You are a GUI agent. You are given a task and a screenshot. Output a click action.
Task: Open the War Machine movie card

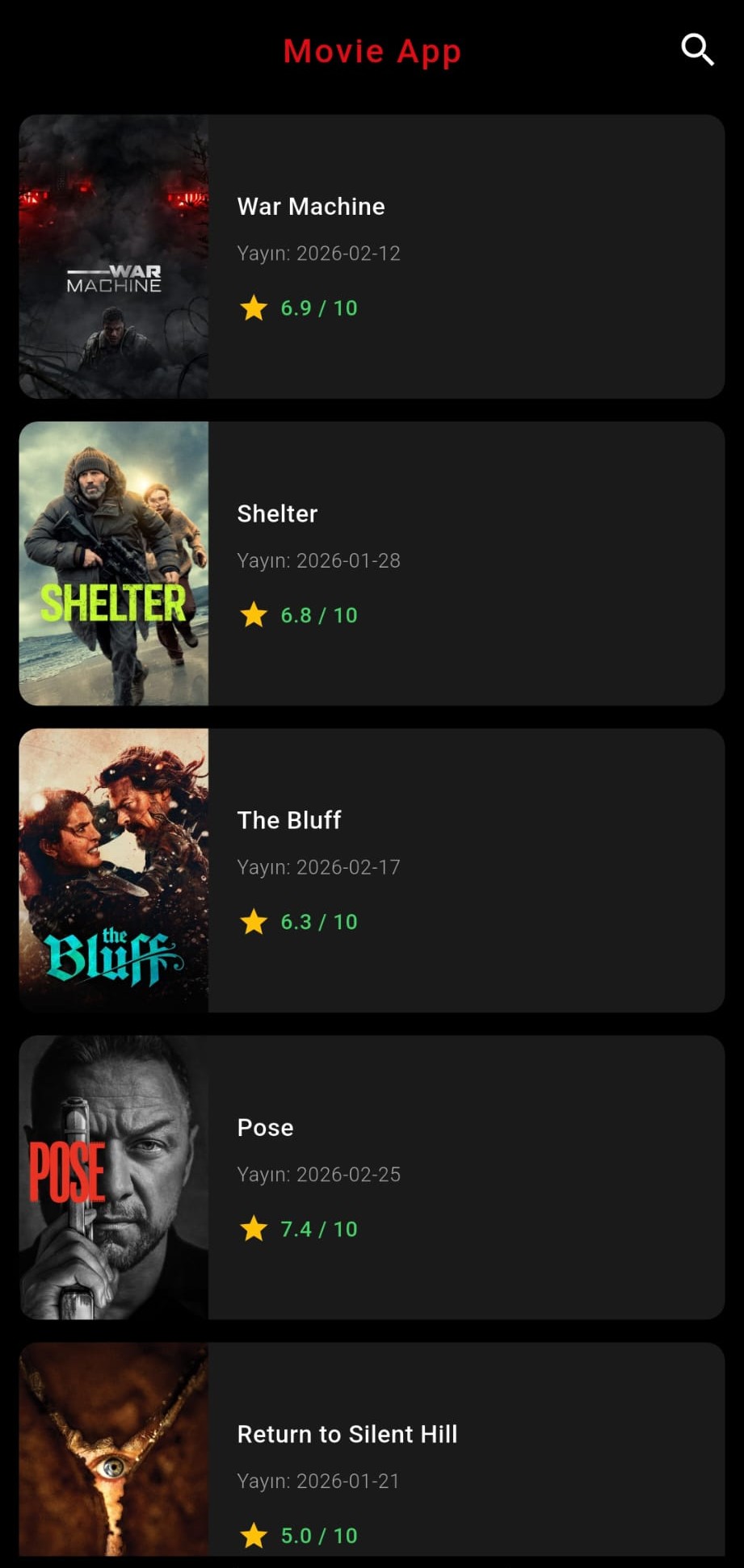(464, 256)
